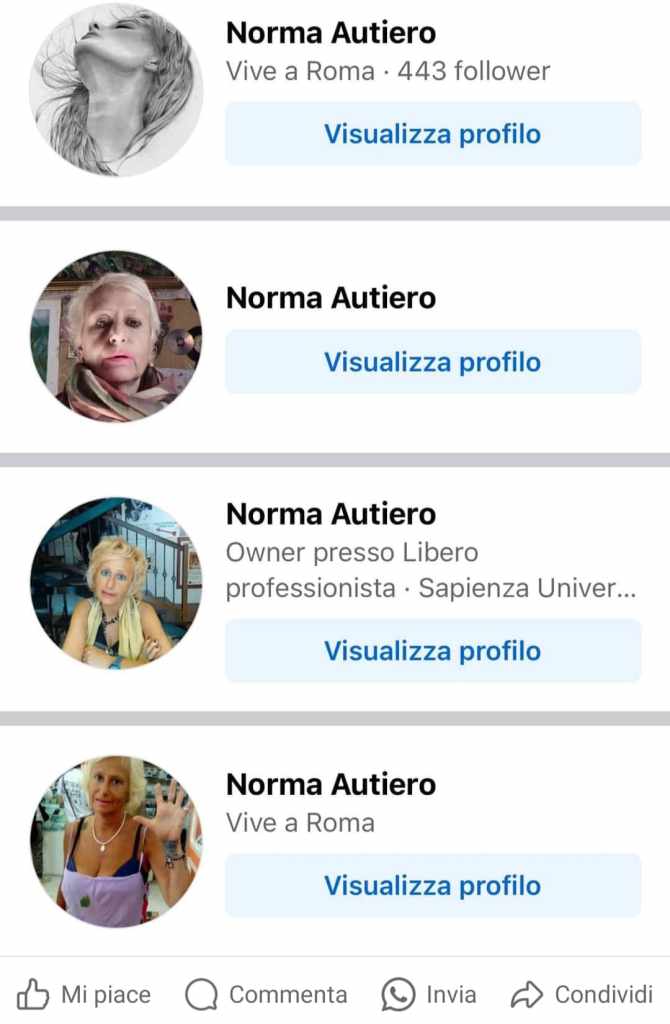Share the post using Condividi
The width and height of the screenshot is (670, 1024).
[581, 994]
